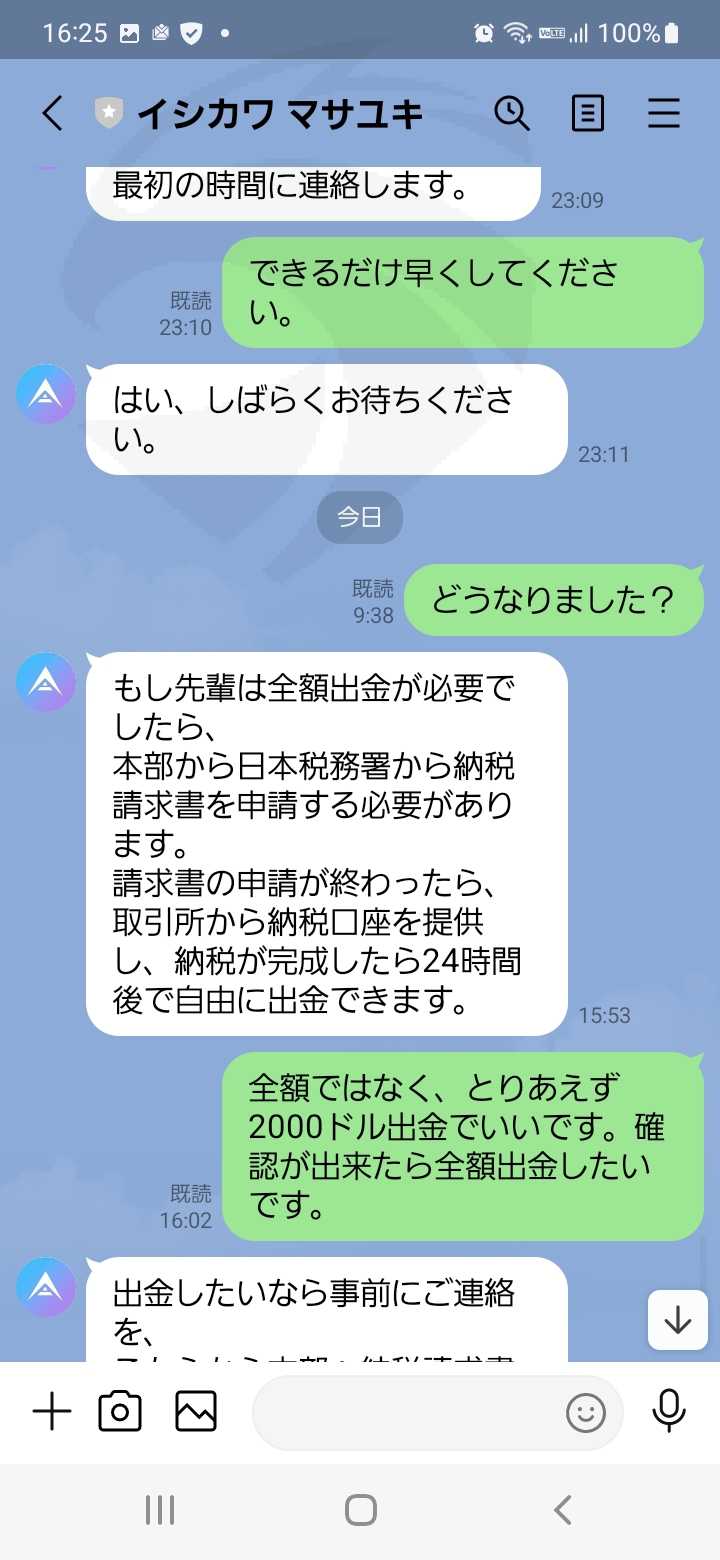720x1560 pixels.
Task: Open the photo gallery picker
Action: pos(196,1412)
